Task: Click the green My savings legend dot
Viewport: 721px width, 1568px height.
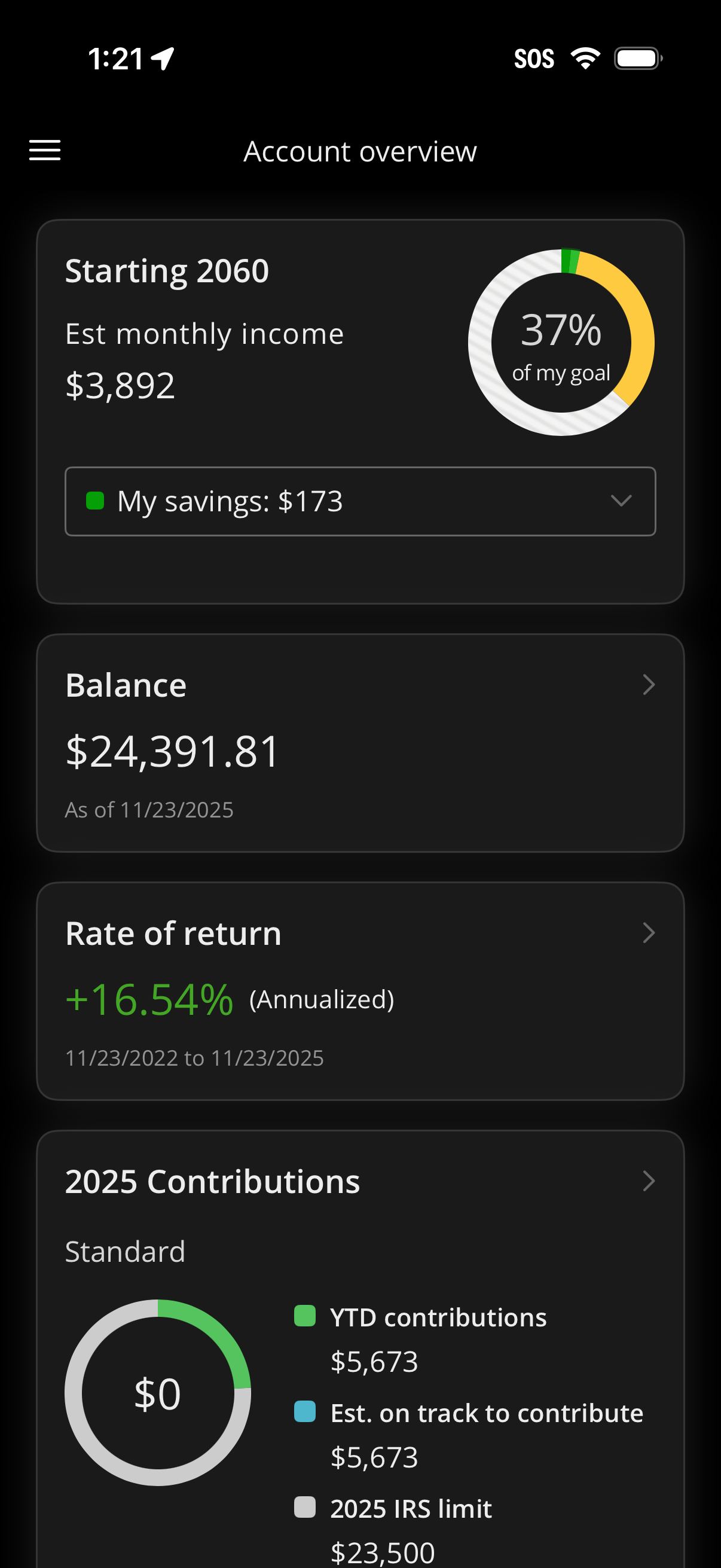Action: (95, 501)
